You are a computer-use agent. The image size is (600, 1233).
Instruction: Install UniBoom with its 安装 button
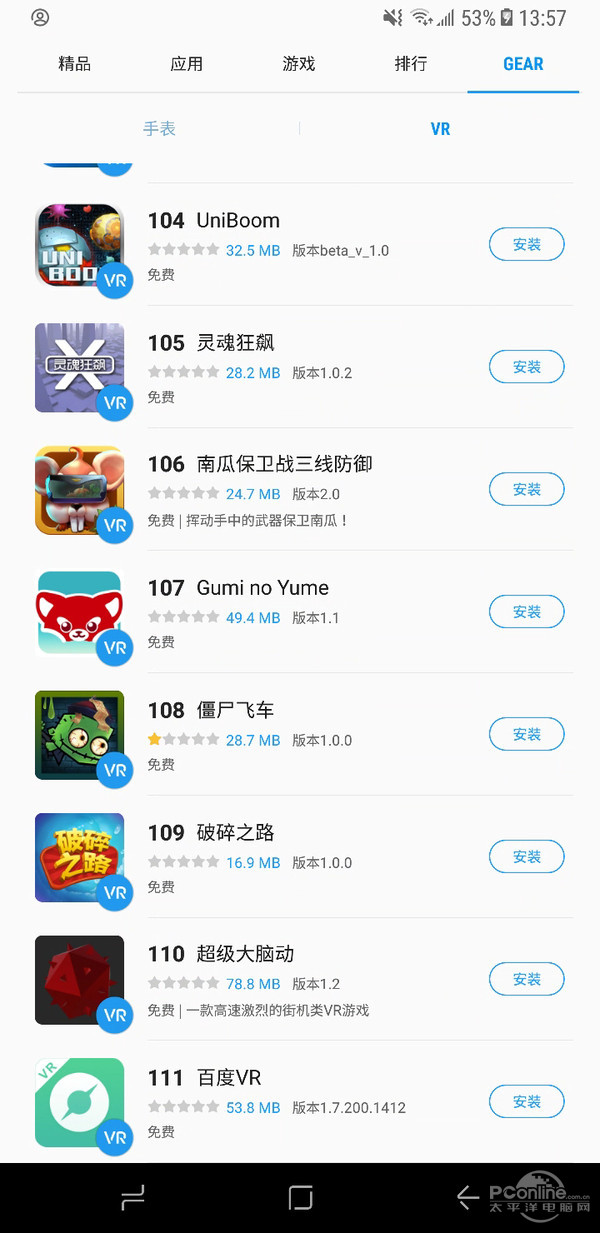tap(526, 244)
